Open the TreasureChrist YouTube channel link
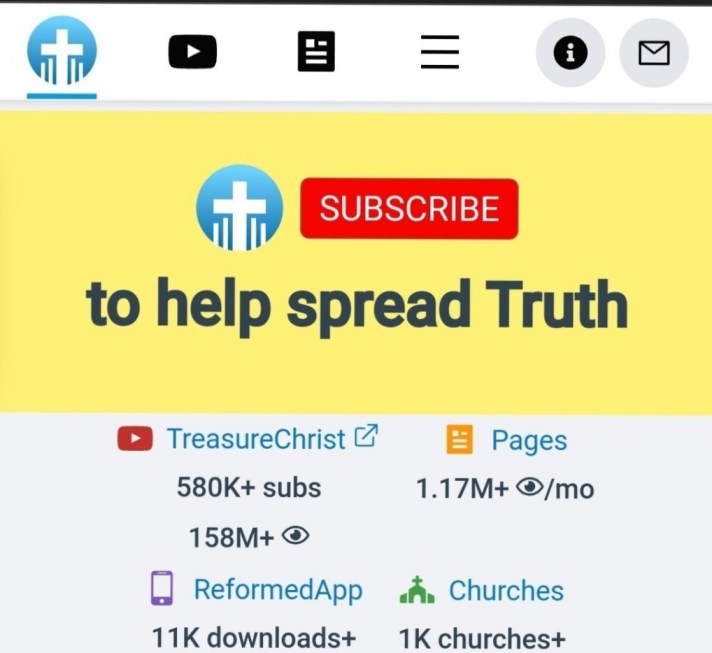The height and width of the screenshot is (653, 712). coord(256,439)
